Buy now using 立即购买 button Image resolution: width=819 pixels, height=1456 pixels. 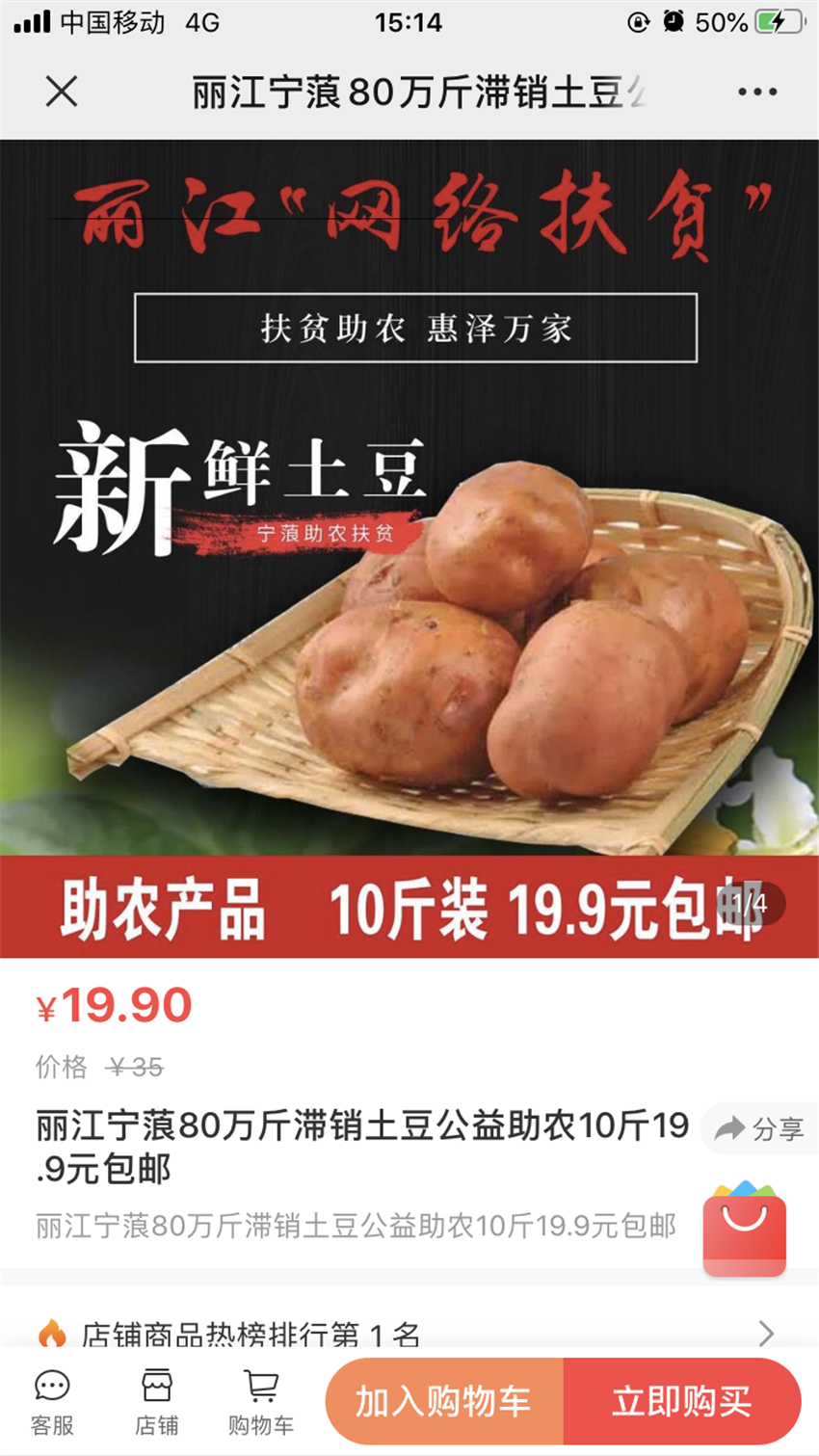682,1401
